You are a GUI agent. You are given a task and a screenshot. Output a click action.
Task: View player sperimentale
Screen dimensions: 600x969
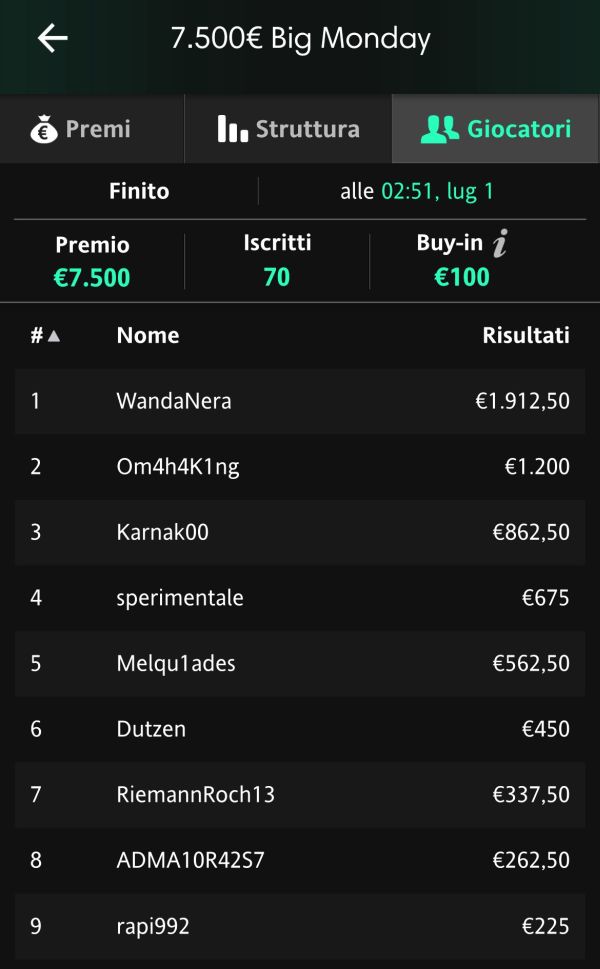coord(300,598)
